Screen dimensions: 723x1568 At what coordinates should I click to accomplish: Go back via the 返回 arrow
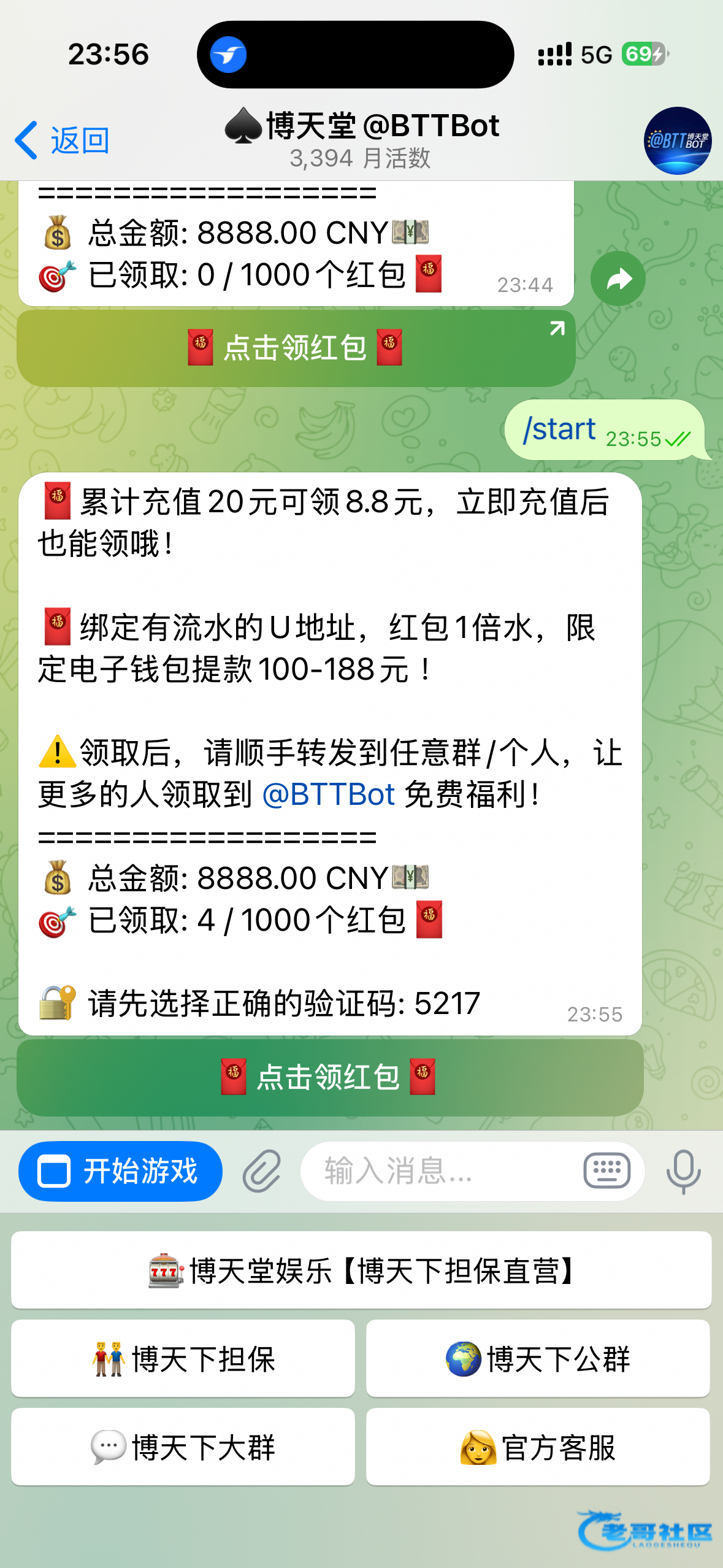click(x=61, y=140)
